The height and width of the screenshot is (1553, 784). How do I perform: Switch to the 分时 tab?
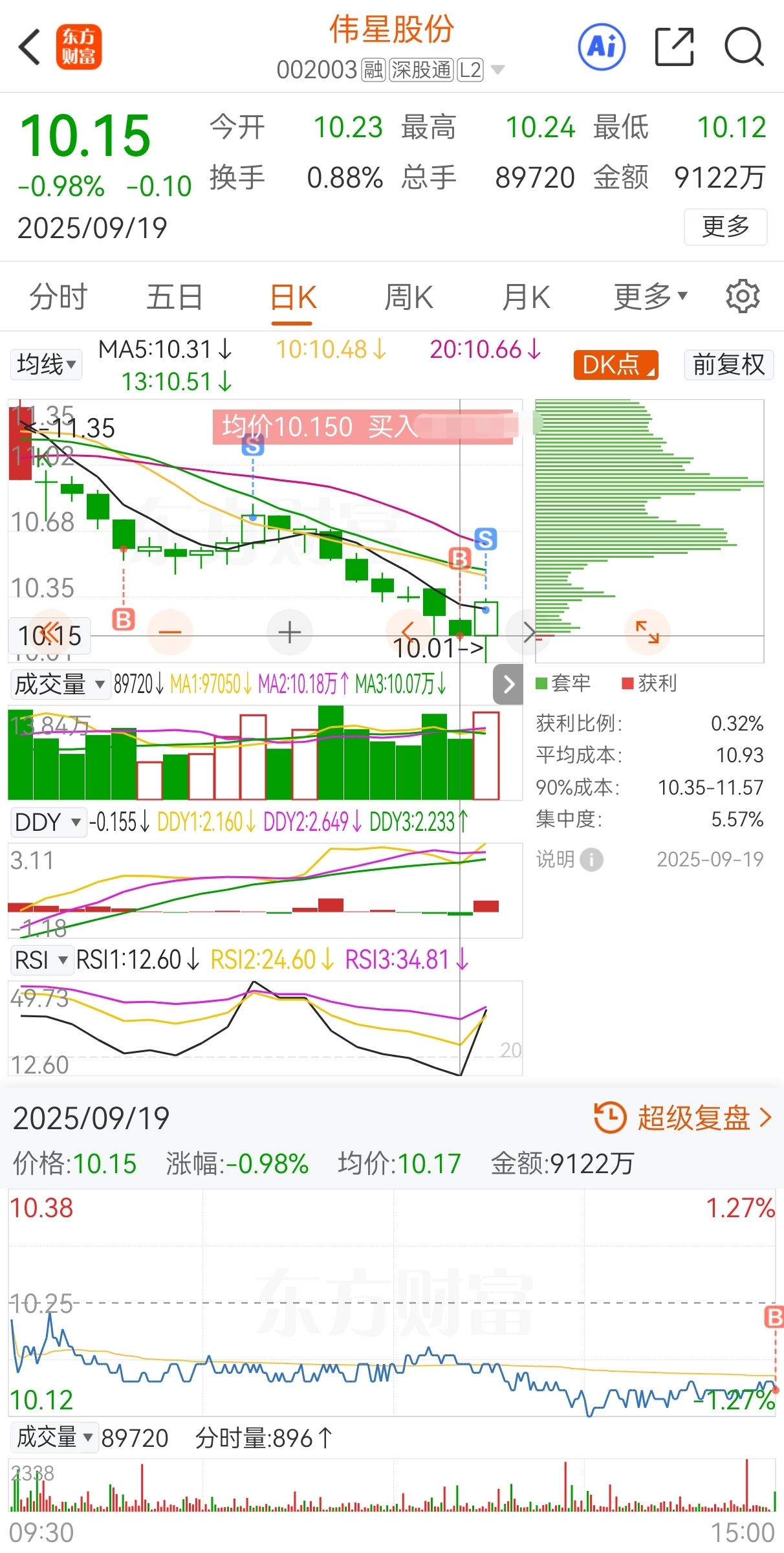[x=58, y=298]
